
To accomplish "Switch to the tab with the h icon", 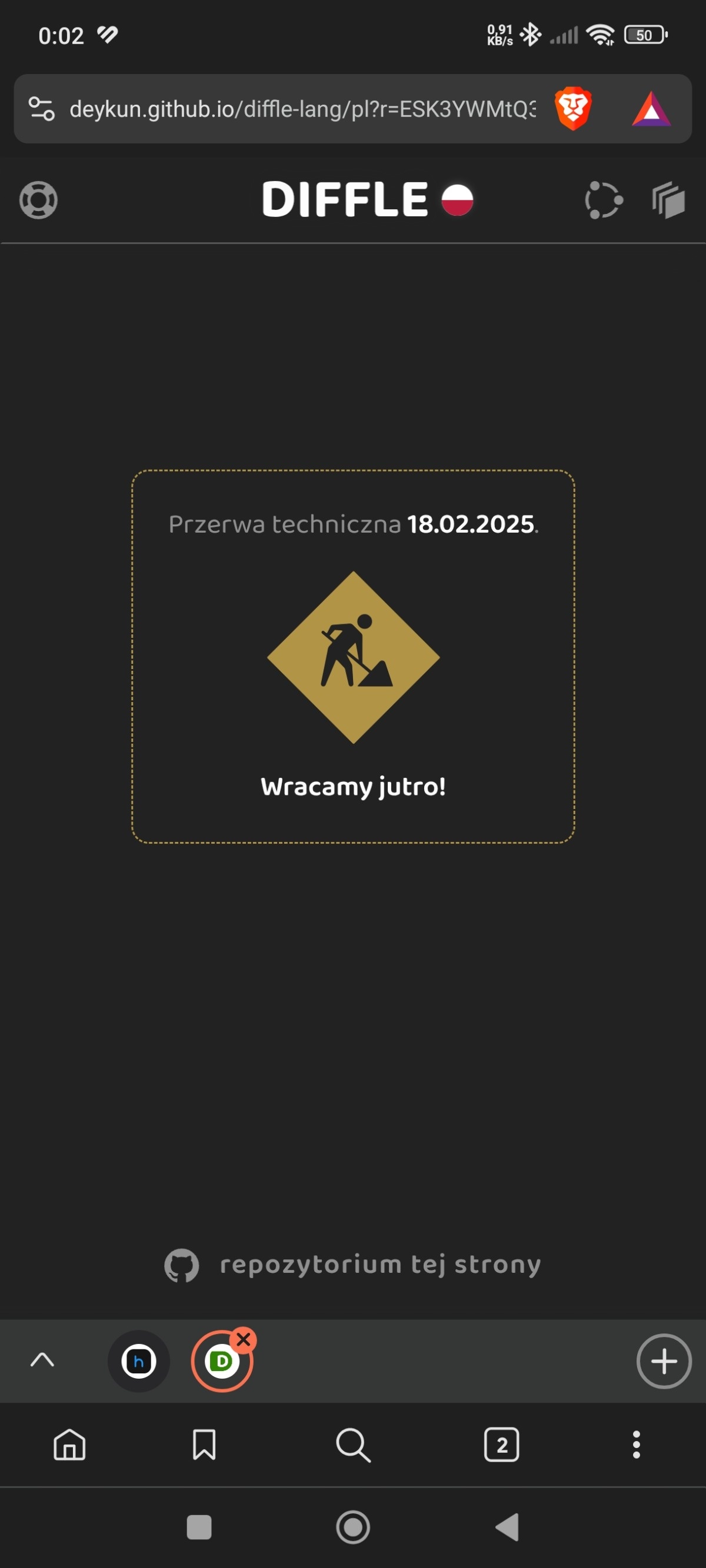I will coord(138,1361).
